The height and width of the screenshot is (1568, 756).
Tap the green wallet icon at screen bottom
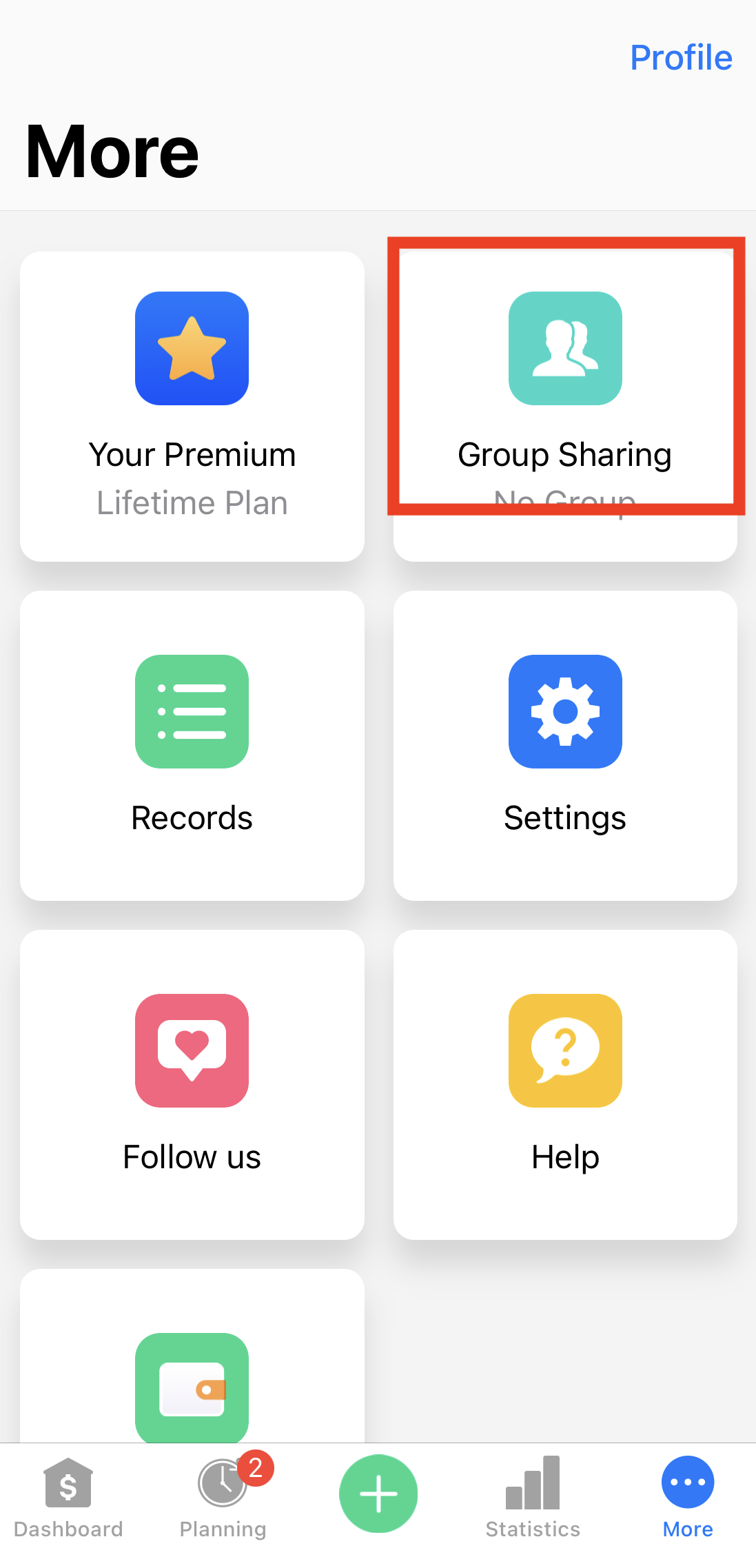pos(192,1387)
